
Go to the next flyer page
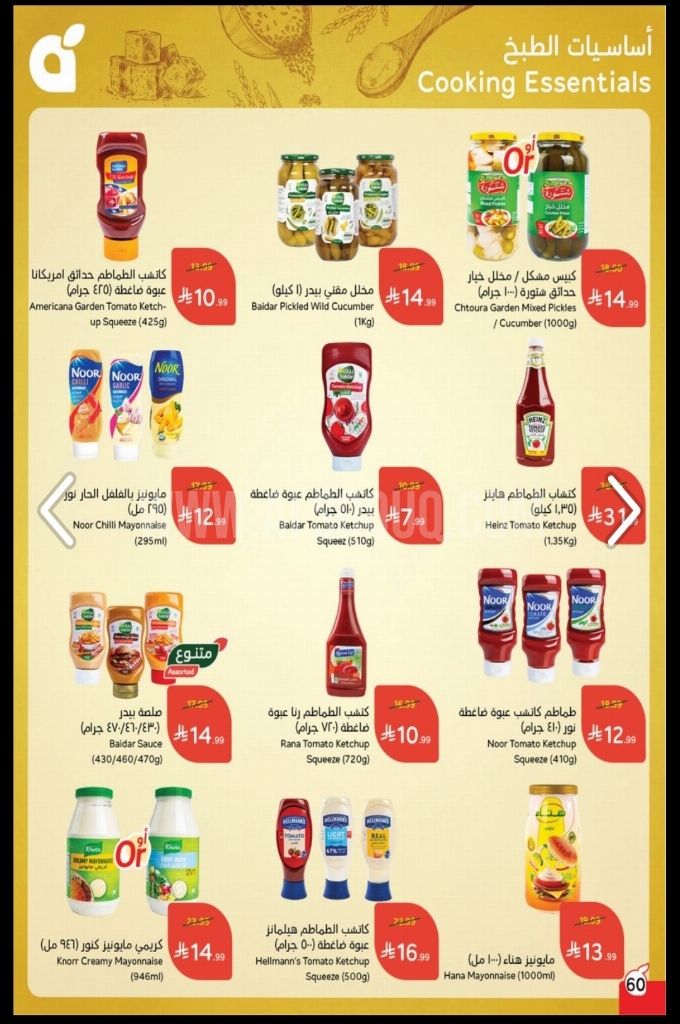pyautogui.click(x=623, y=510)
